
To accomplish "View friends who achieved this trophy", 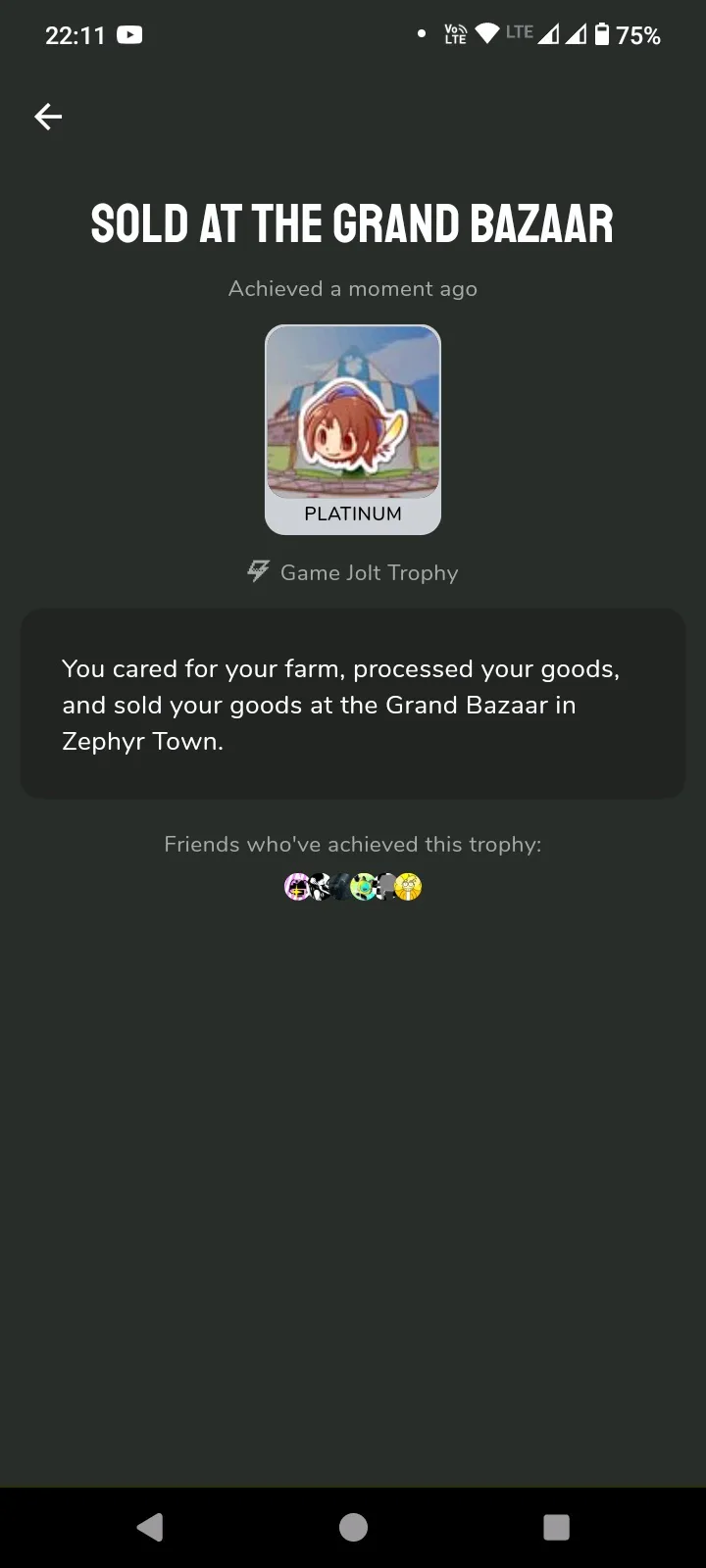I will click(x=353, y=887).
